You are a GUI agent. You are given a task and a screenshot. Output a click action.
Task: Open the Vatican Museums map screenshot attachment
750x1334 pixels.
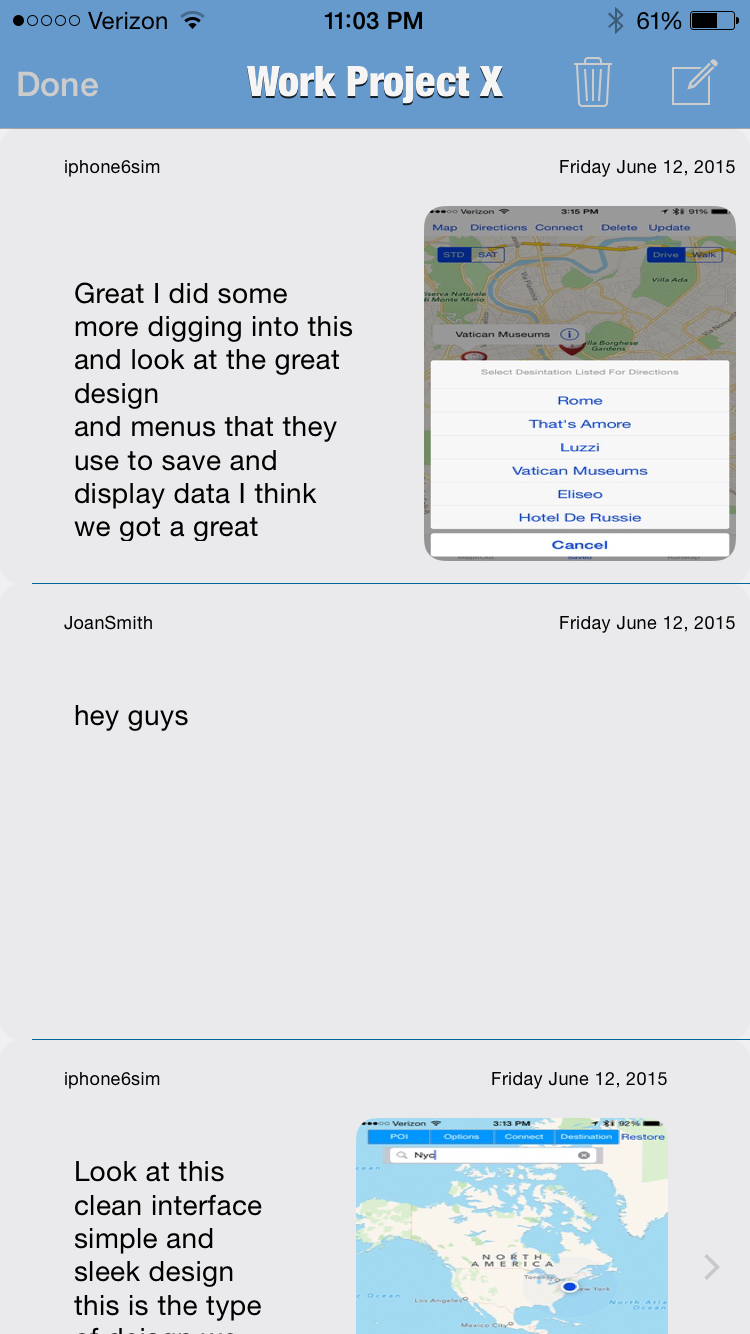coord(580,383)
